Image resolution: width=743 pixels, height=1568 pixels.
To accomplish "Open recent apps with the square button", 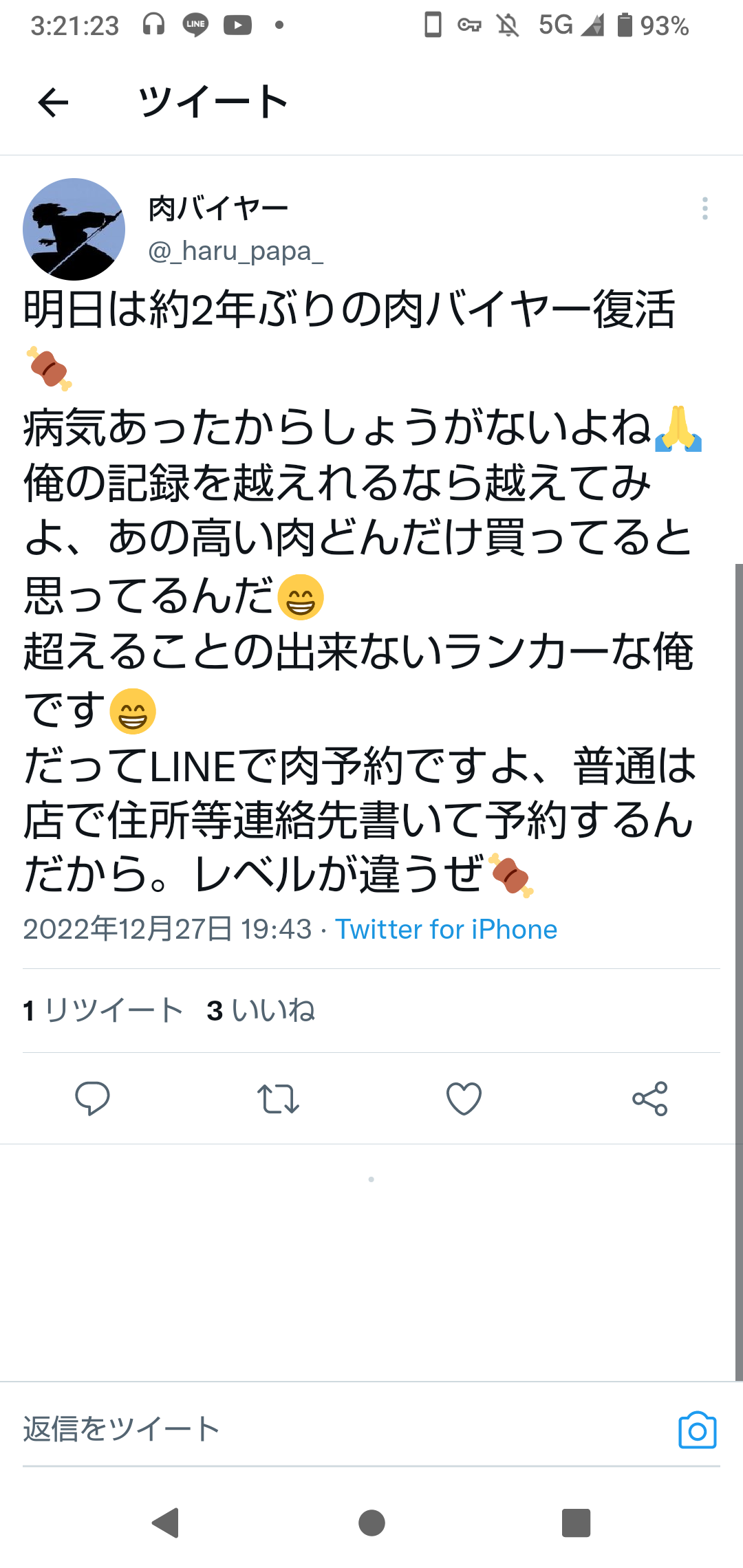I will 576,1523.
